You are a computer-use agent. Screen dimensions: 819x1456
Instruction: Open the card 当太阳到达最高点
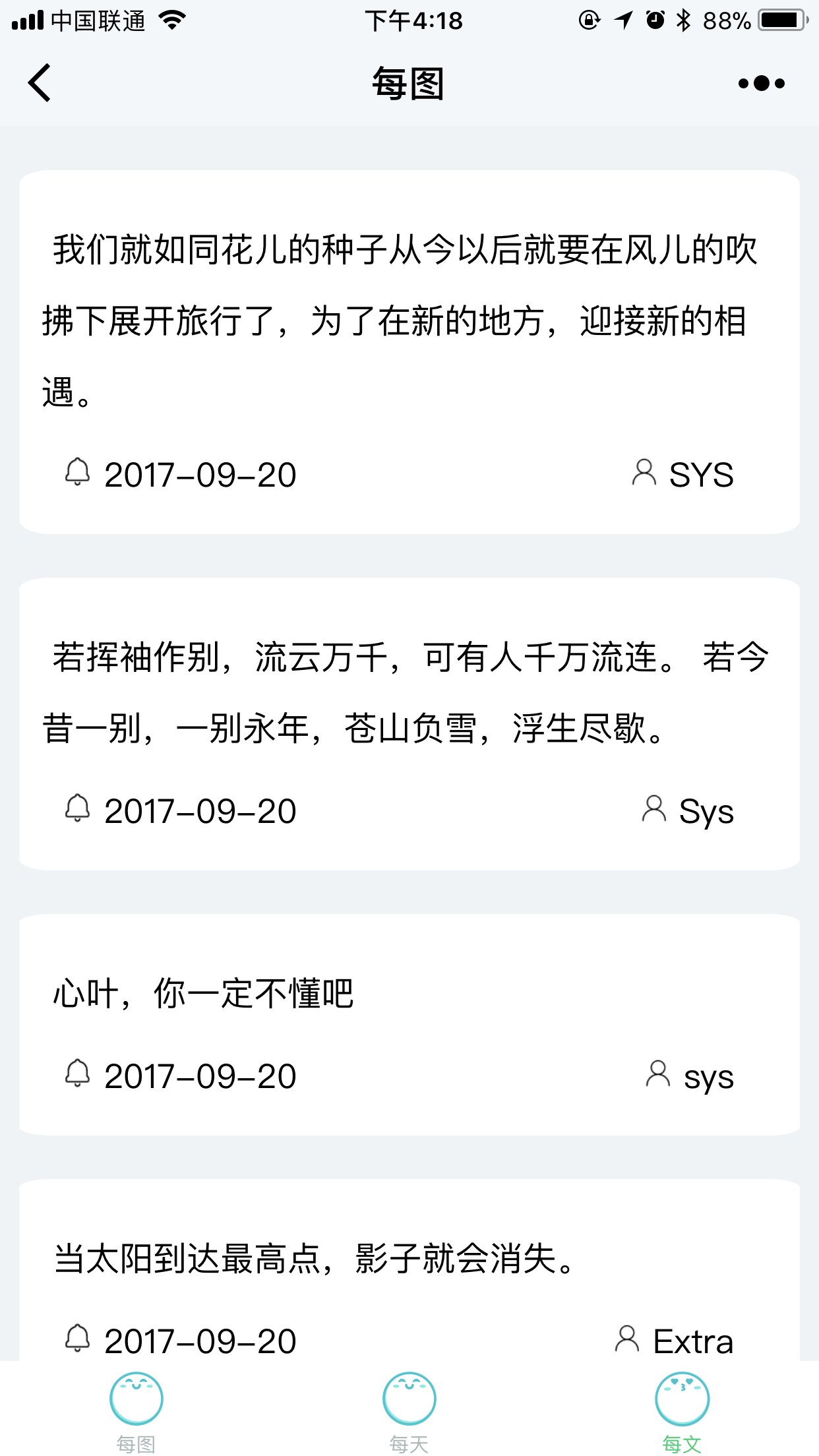tap(409, 1270)
